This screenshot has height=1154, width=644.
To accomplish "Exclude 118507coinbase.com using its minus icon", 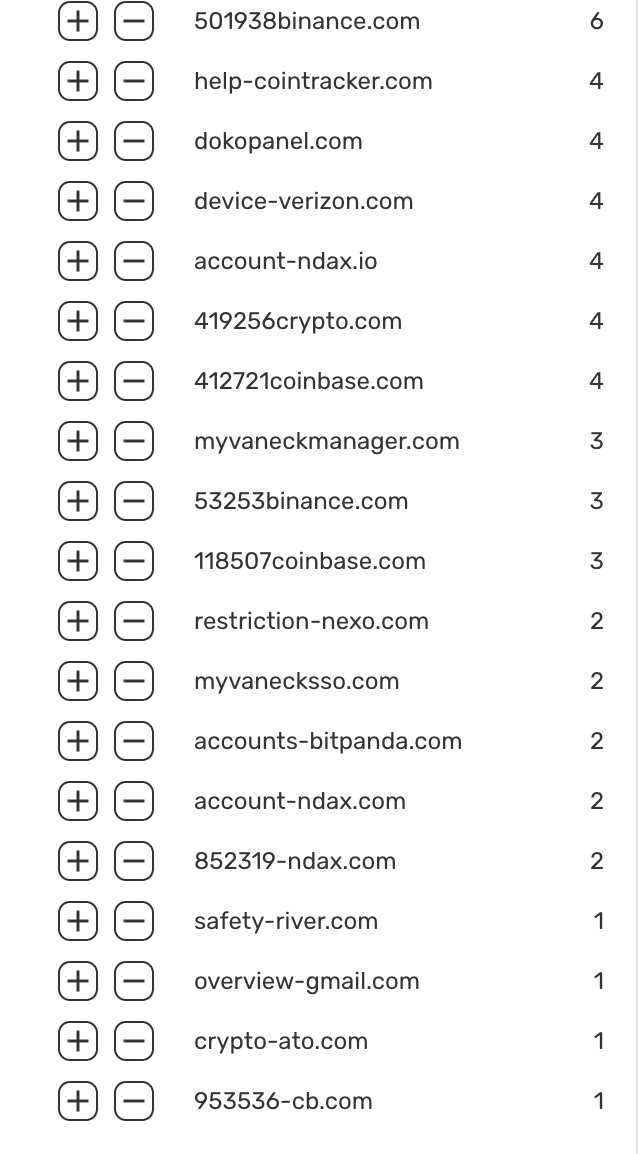I will 134,561.
